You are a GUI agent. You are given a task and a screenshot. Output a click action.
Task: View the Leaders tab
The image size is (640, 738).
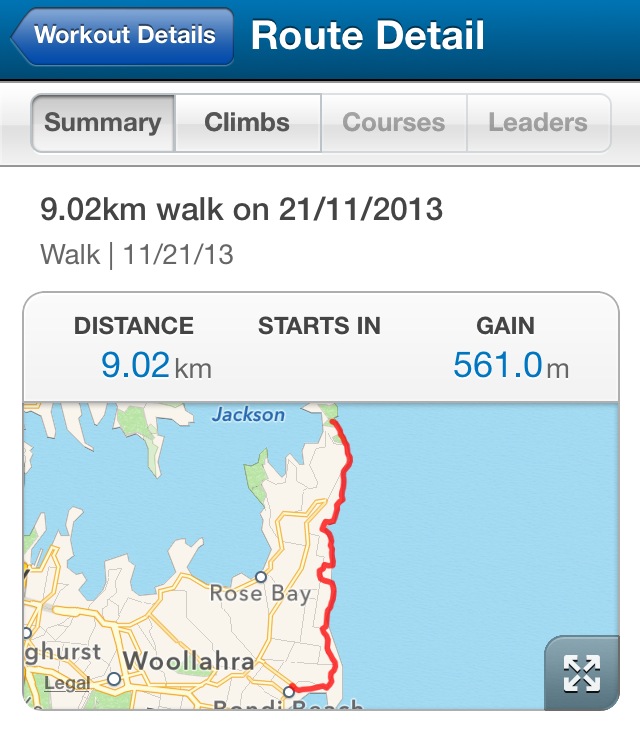point(538,123)
